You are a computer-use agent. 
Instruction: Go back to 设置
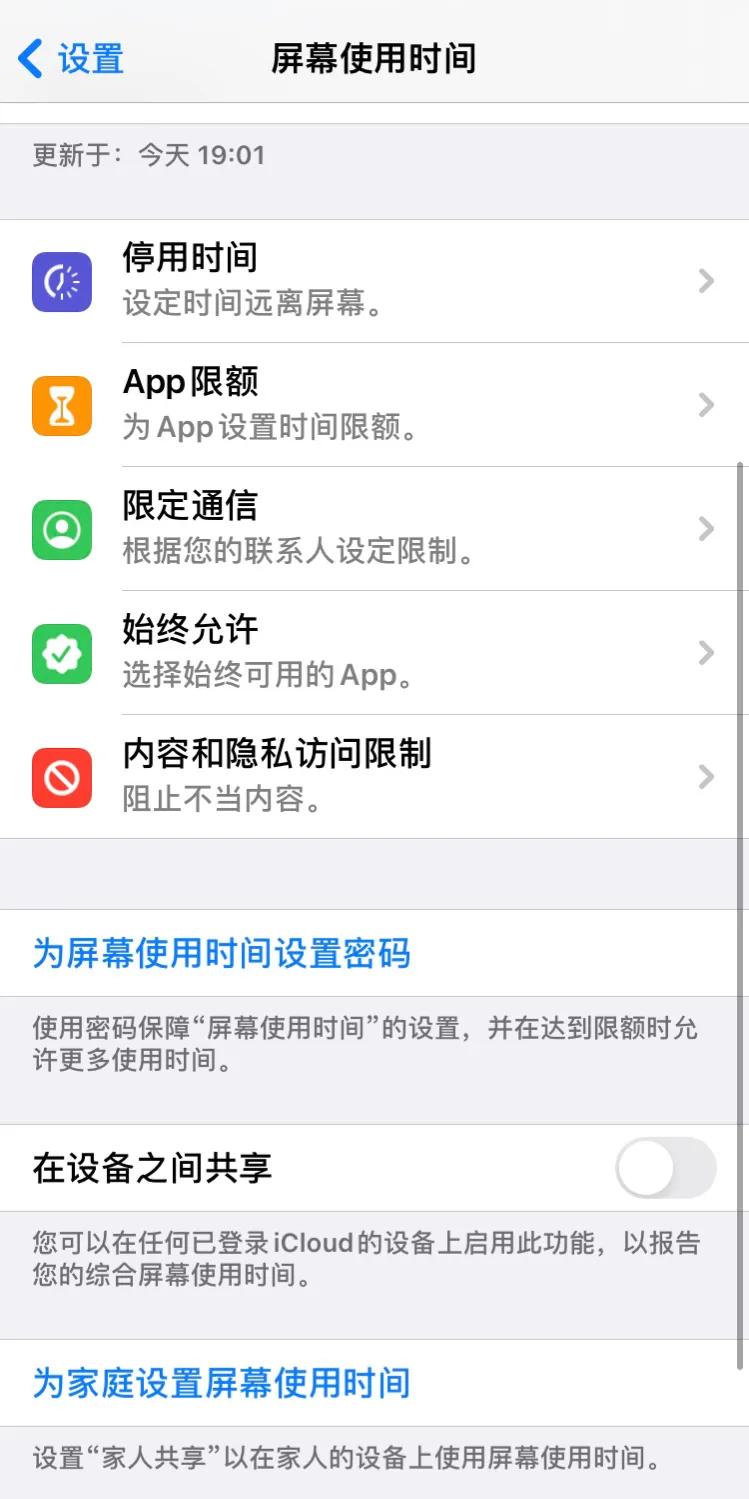click(72, 59)
